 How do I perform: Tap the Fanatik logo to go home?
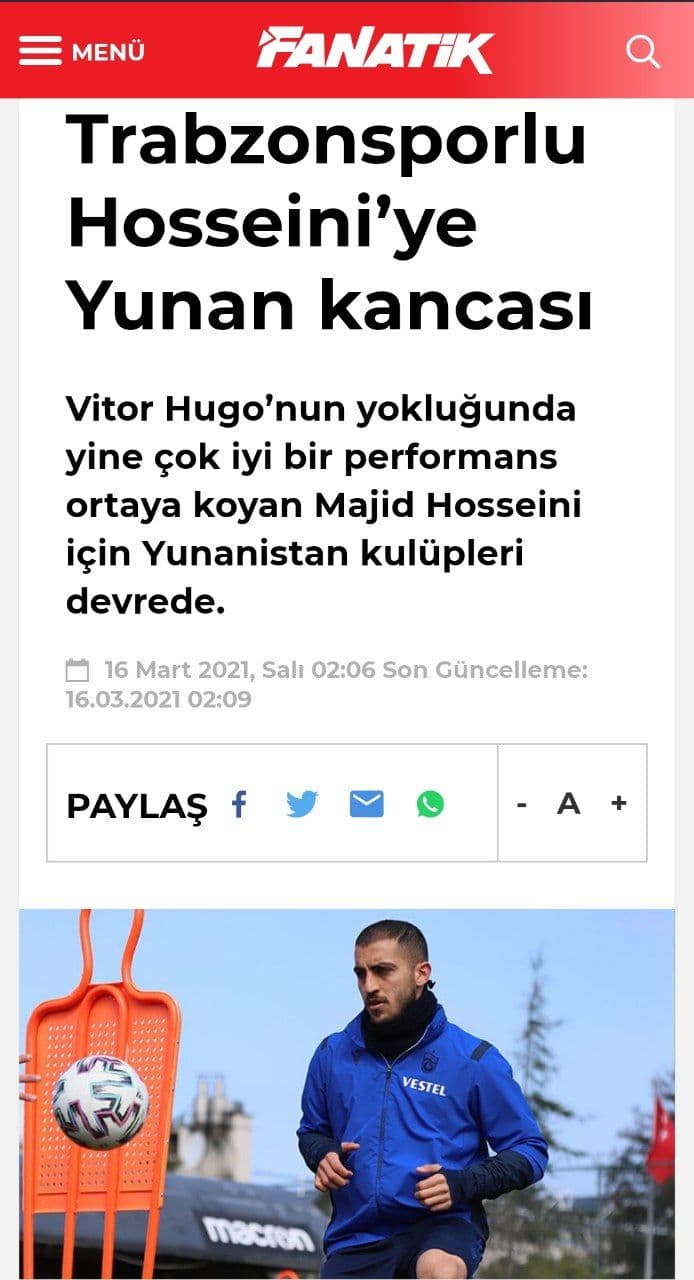point(375,50)
